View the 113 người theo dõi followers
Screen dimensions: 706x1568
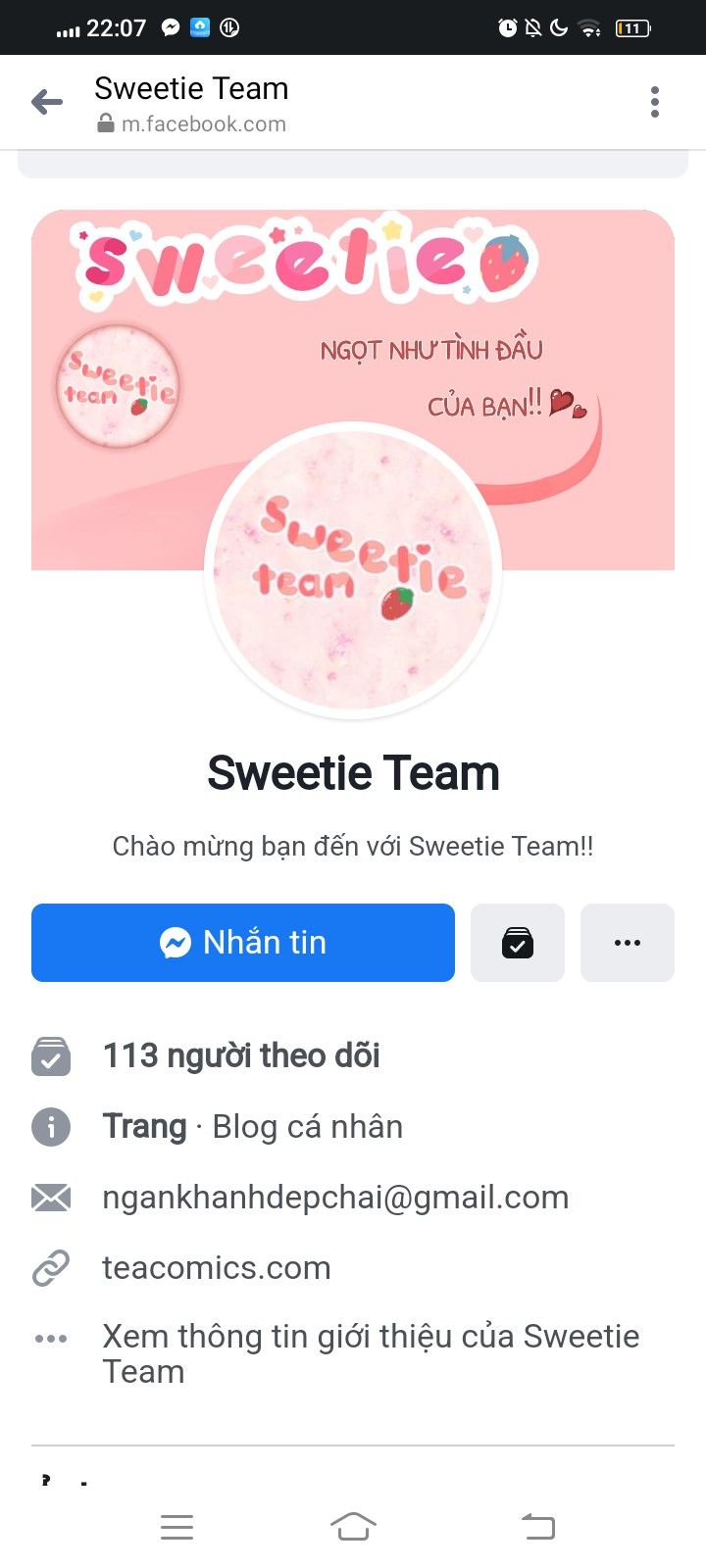click(241, 1055)
